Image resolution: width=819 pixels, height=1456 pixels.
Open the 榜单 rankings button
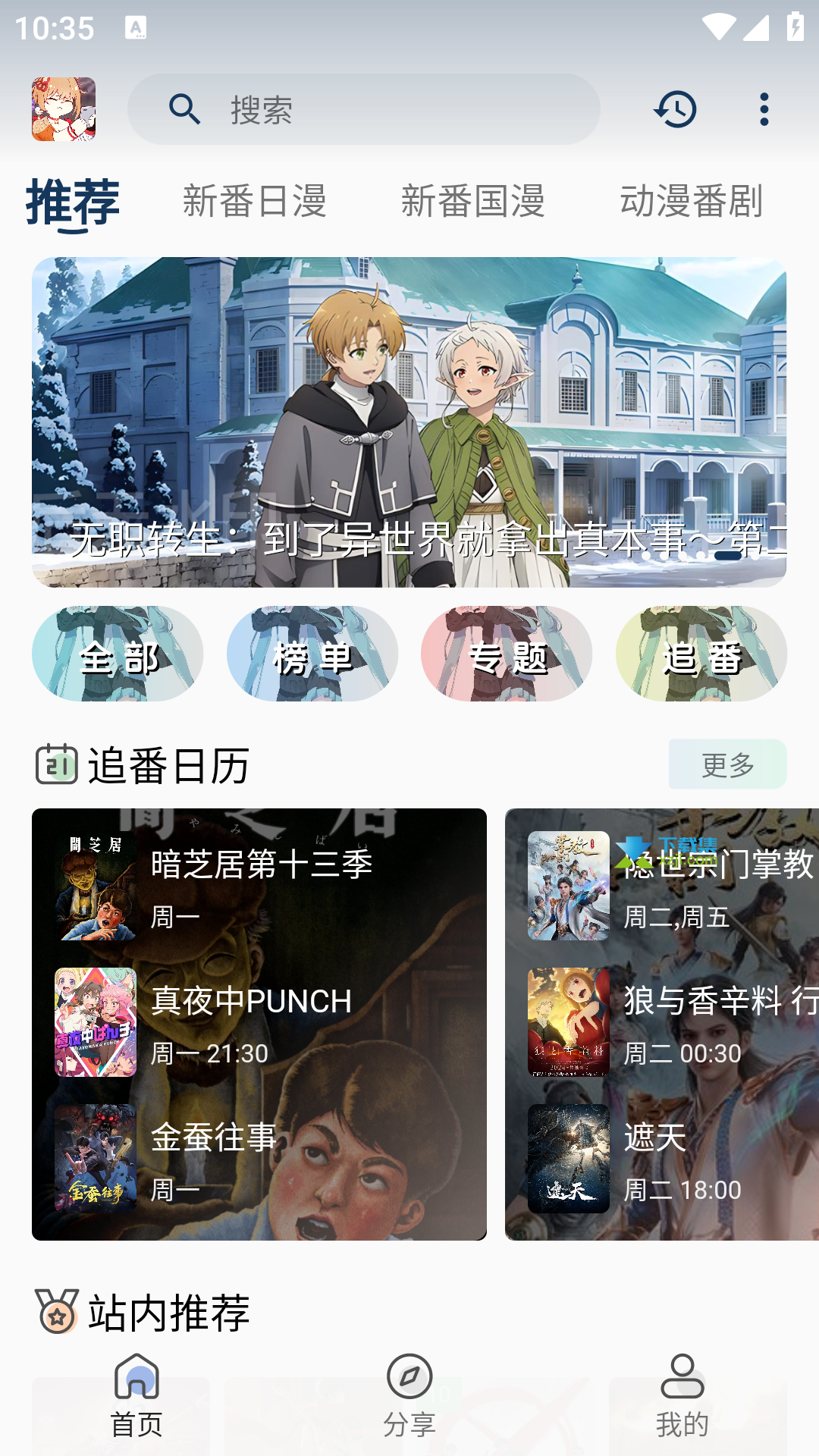tap(312, 654)
